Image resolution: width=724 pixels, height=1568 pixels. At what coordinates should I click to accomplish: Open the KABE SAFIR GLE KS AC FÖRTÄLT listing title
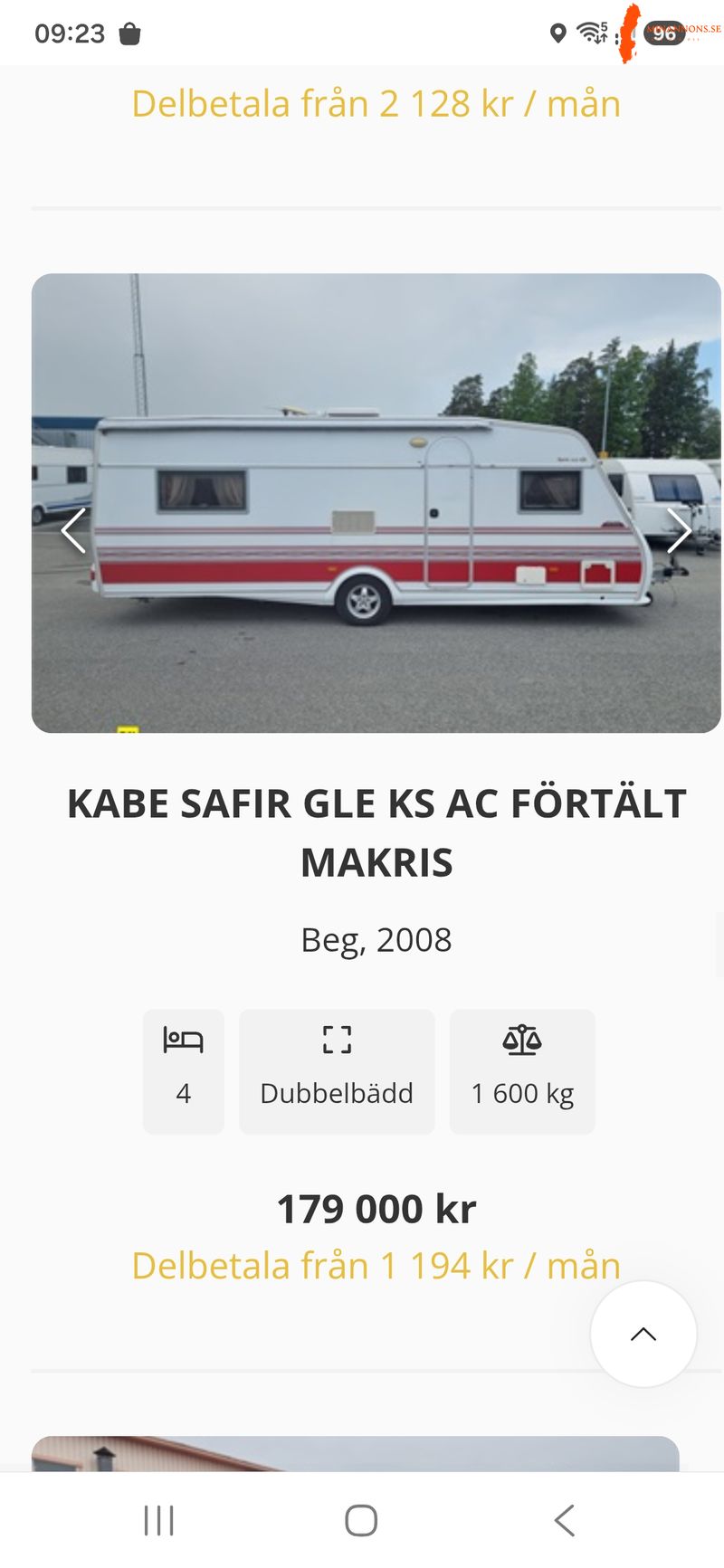tap(376, 832)
